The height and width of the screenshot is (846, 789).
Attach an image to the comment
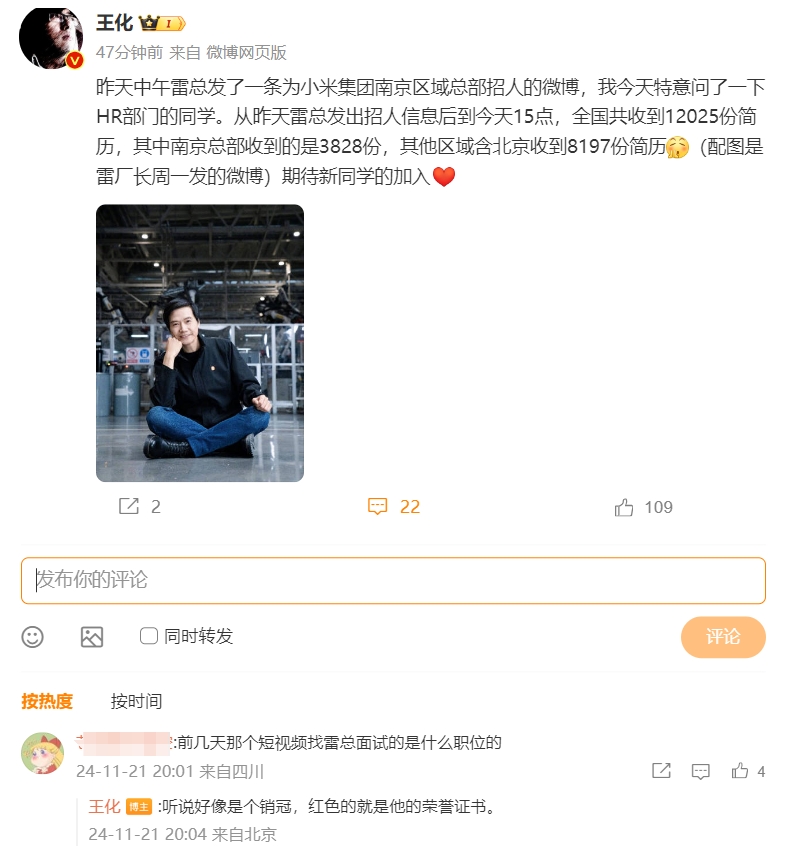point(92,636)
